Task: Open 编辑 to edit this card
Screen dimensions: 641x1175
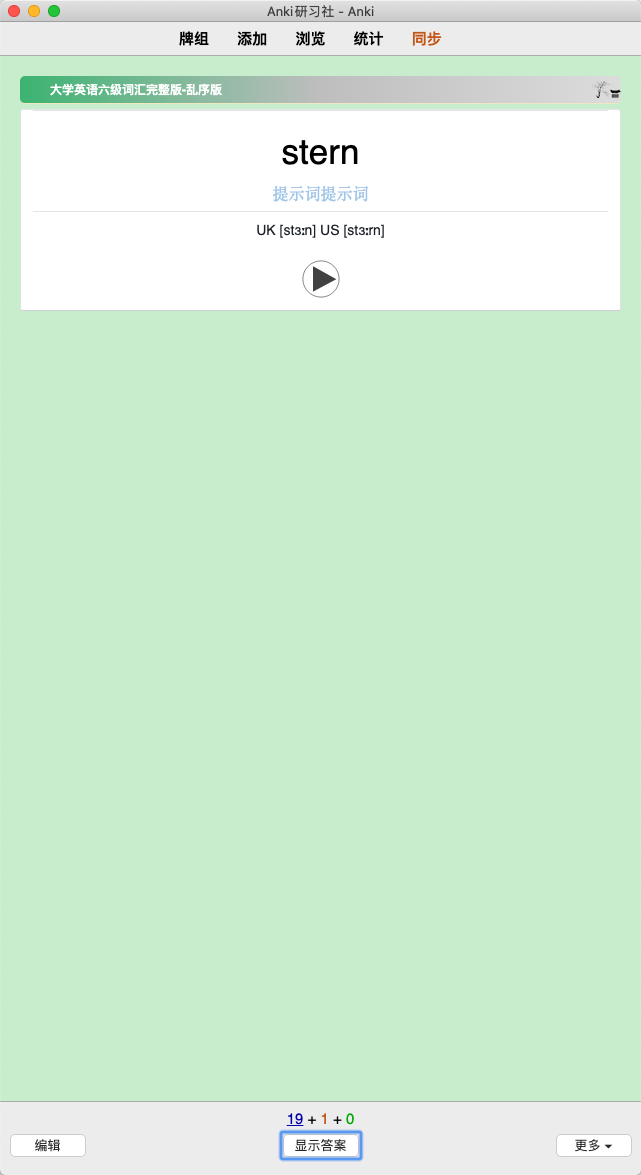Action: pyautogui.click(x=48, y=1145)
